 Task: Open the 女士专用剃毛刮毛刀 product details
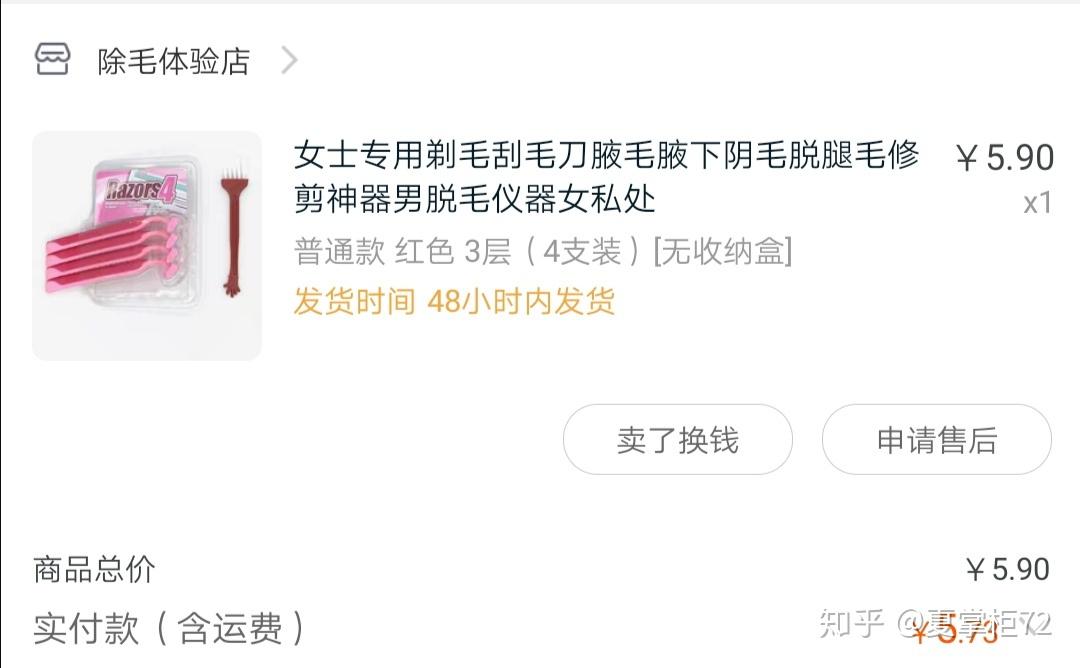pos(605,177)
